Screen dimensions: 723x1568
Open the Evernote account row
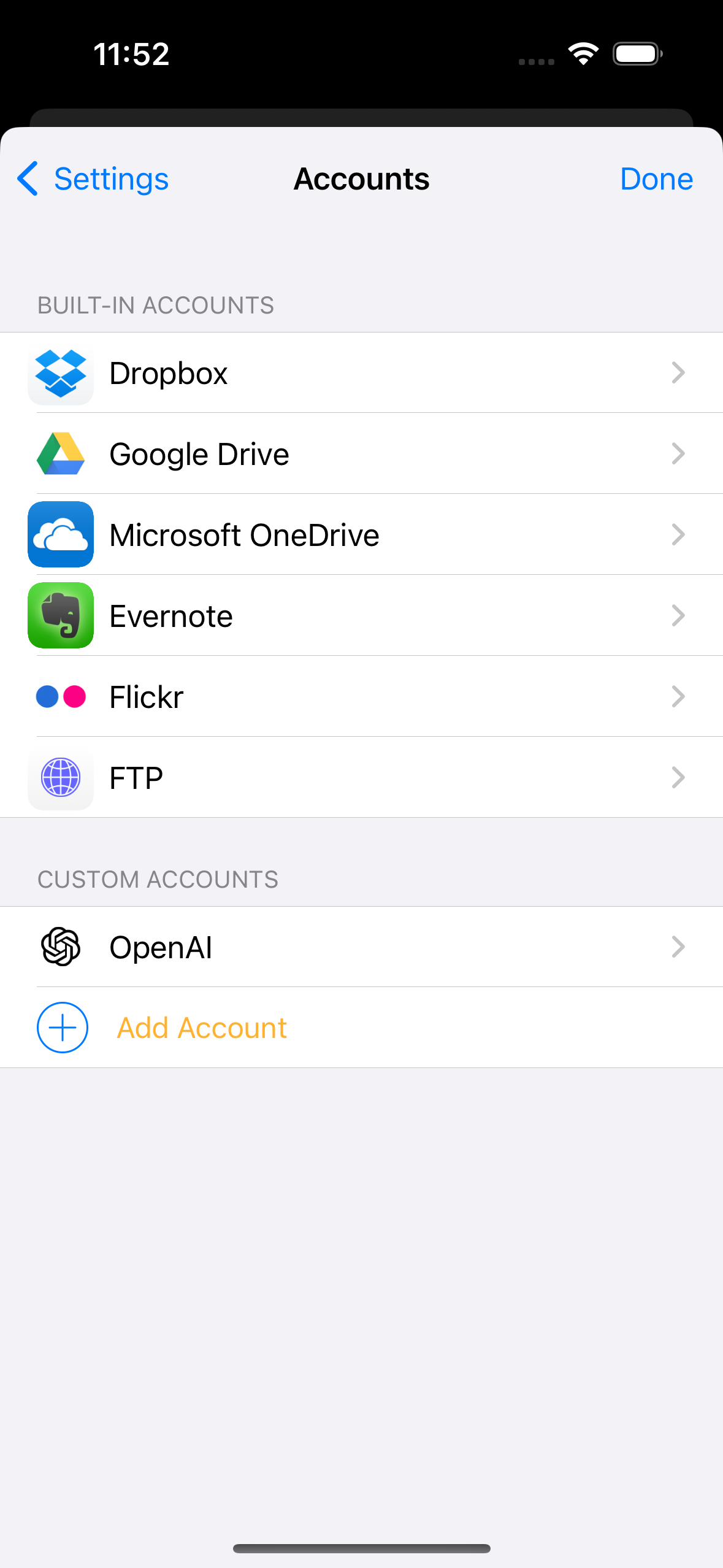361,616
